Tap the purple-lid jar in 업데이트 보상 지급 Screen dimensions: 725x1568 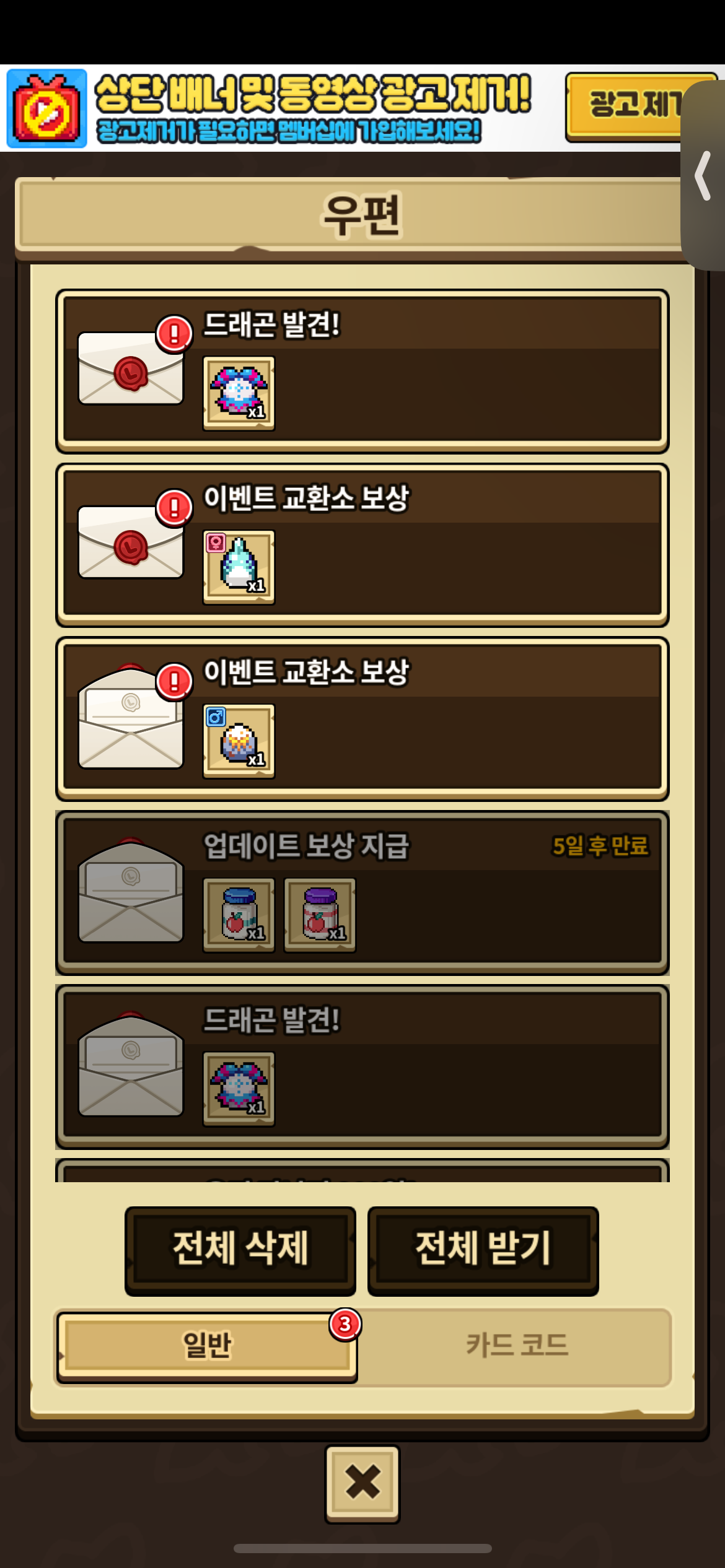point(320,915)
